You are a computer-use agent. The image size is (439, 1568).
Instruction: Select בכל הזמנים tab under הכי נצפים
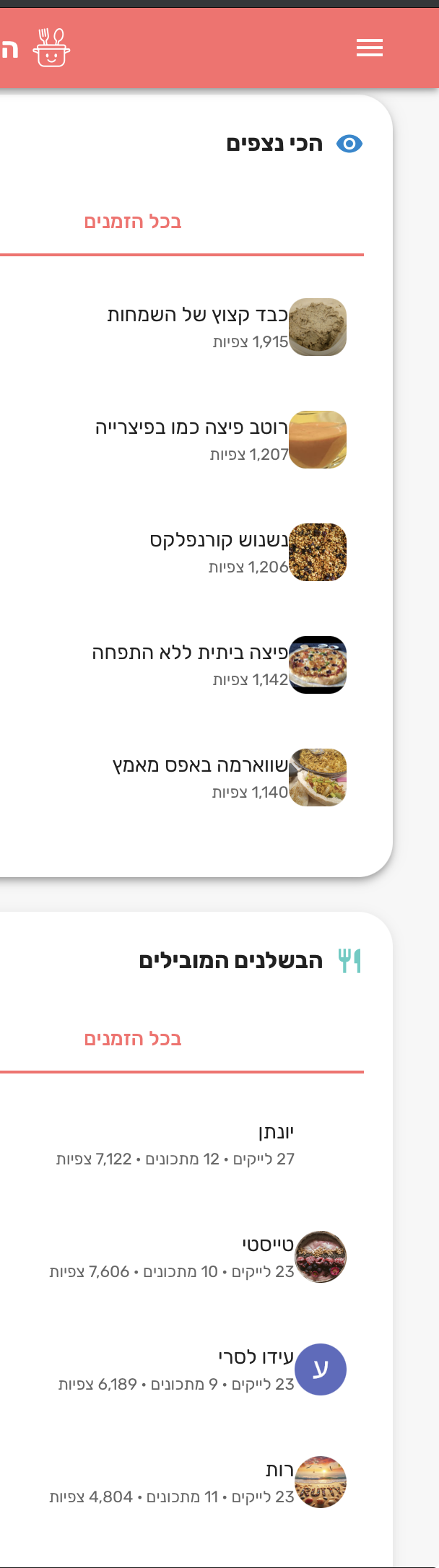[133, 222]
